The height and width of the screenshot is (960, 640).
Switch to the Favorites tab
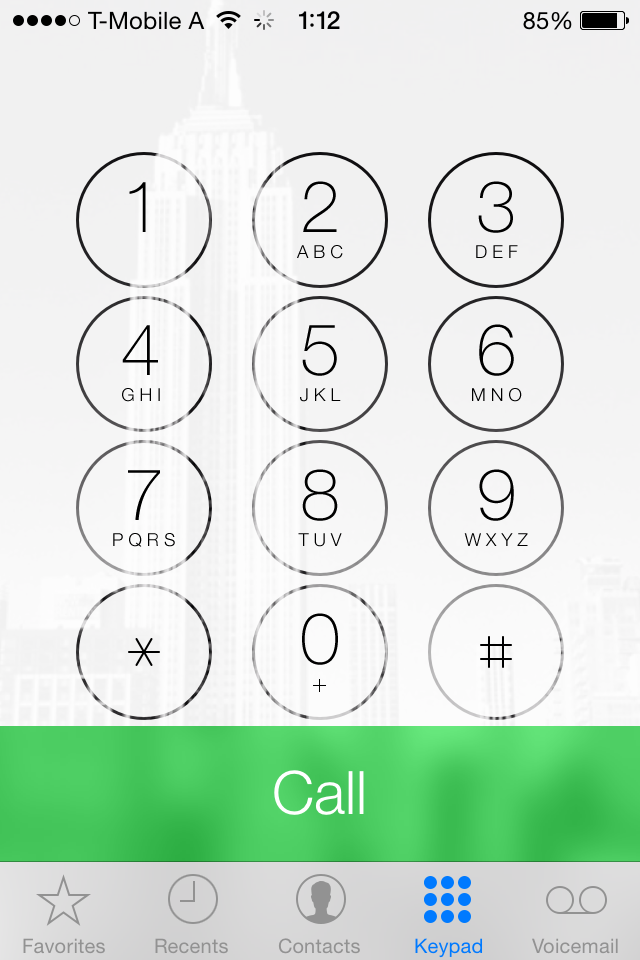pos(64,913)
